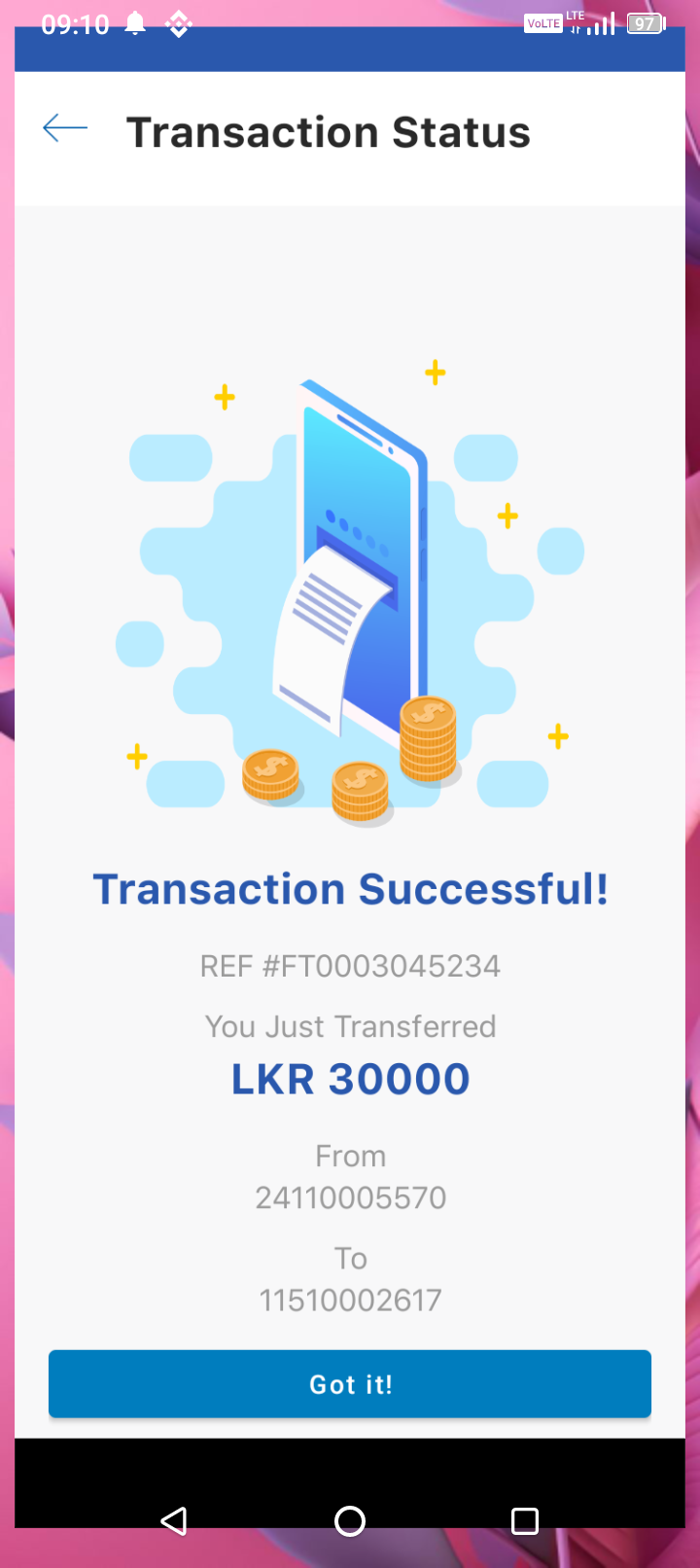
Task: Tap the system back navigation button
Action: [174, 1520]
